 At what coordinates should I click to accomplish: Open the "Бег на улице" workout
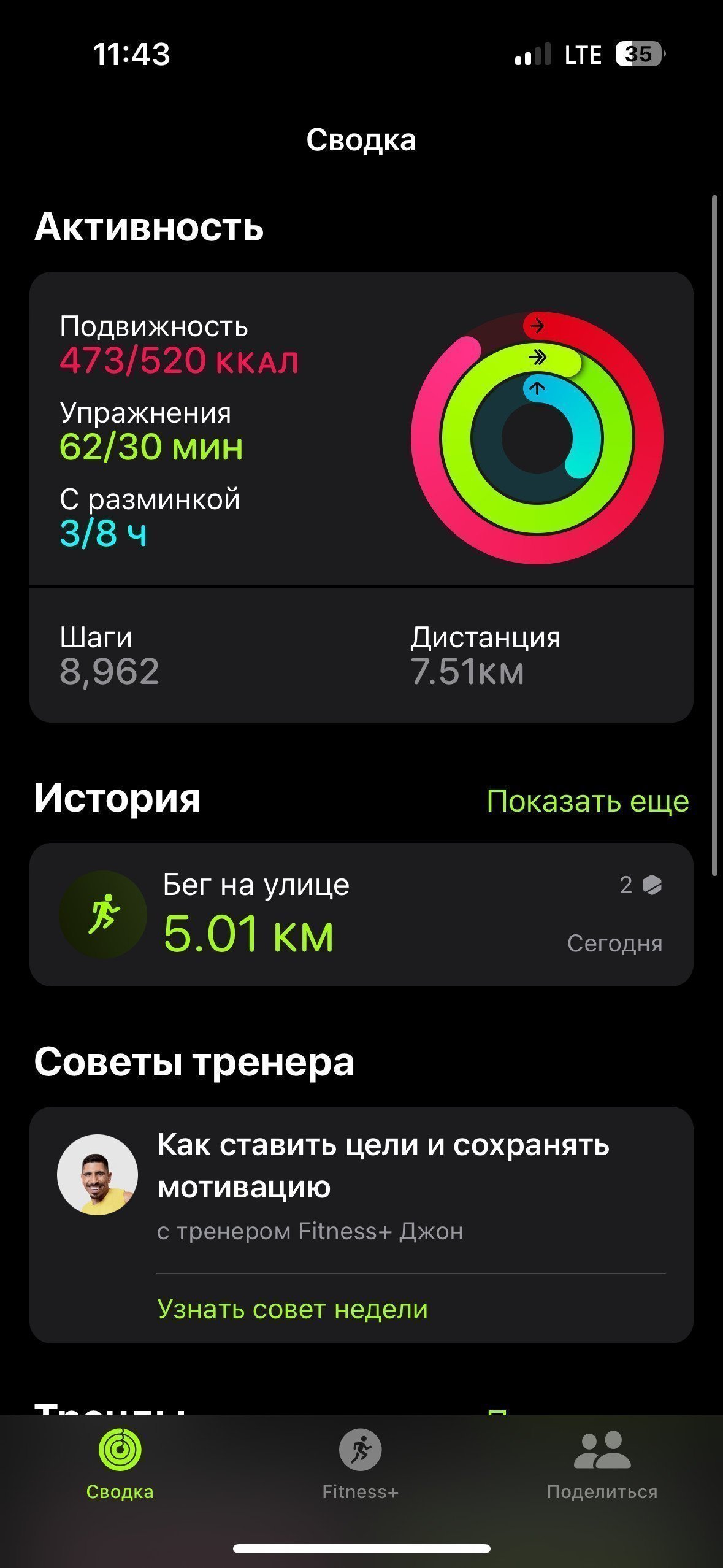[x=361, y=915]
